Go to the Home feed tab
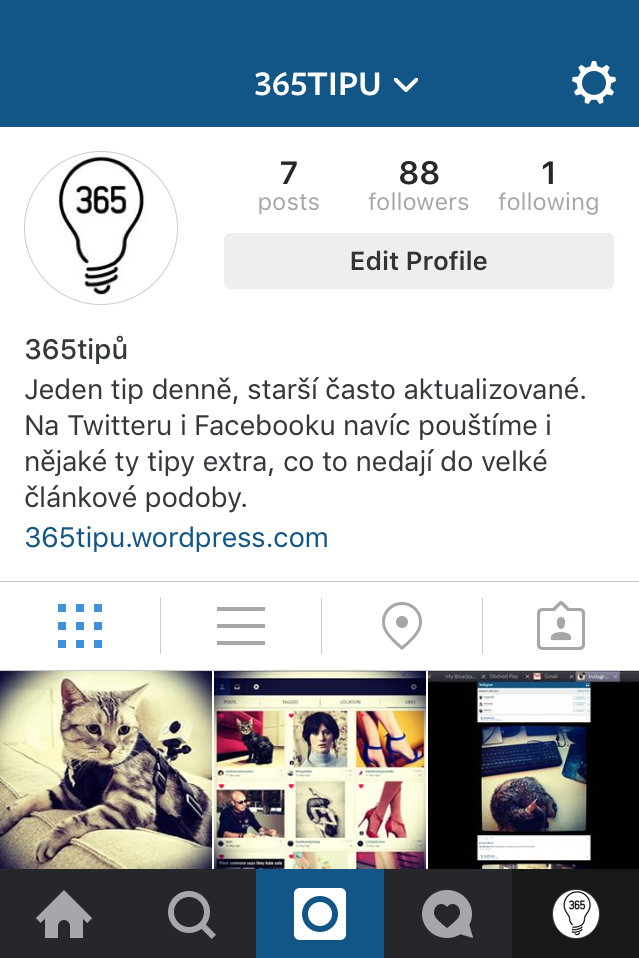The width and height of the screenshot is (639, 958). (x=64, y=914)
